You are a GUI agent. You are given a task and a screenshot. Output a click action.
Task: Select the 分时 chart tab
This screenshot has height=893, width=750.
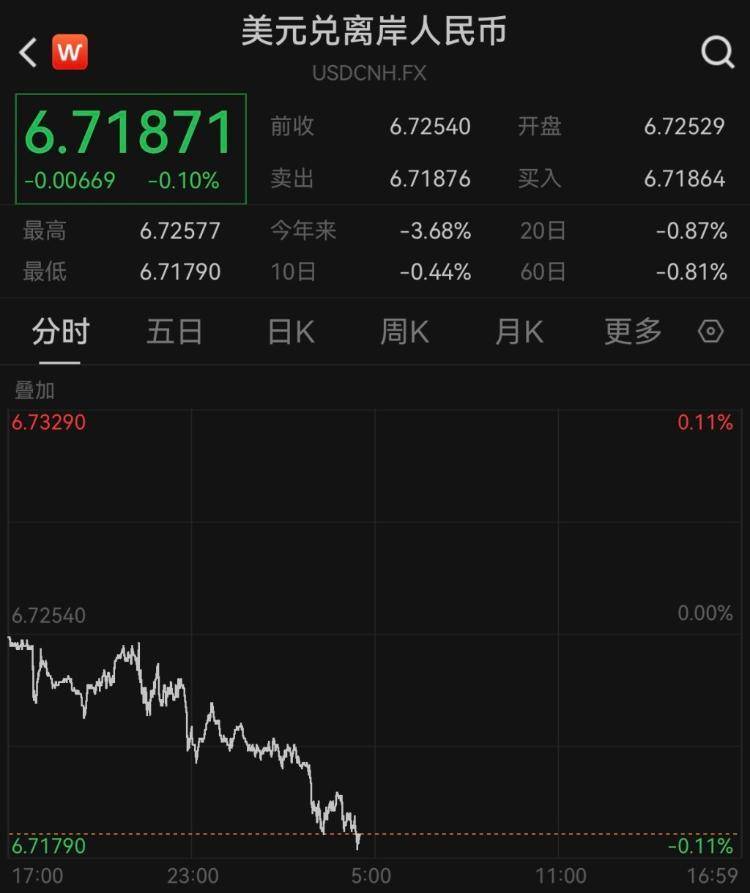point(60,331)
